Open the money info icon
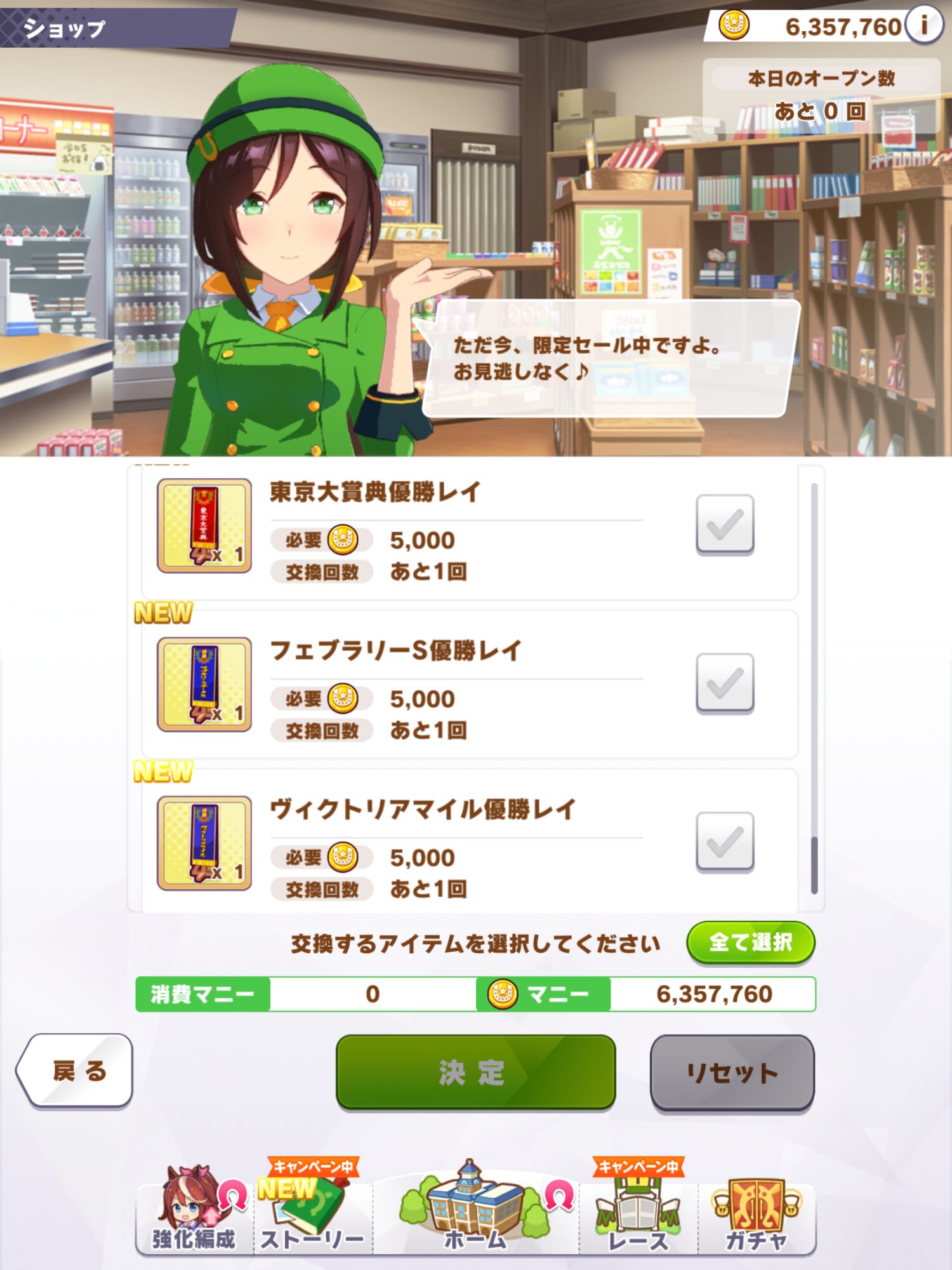This screenshot has height=1270, width=952. point(923,25)
